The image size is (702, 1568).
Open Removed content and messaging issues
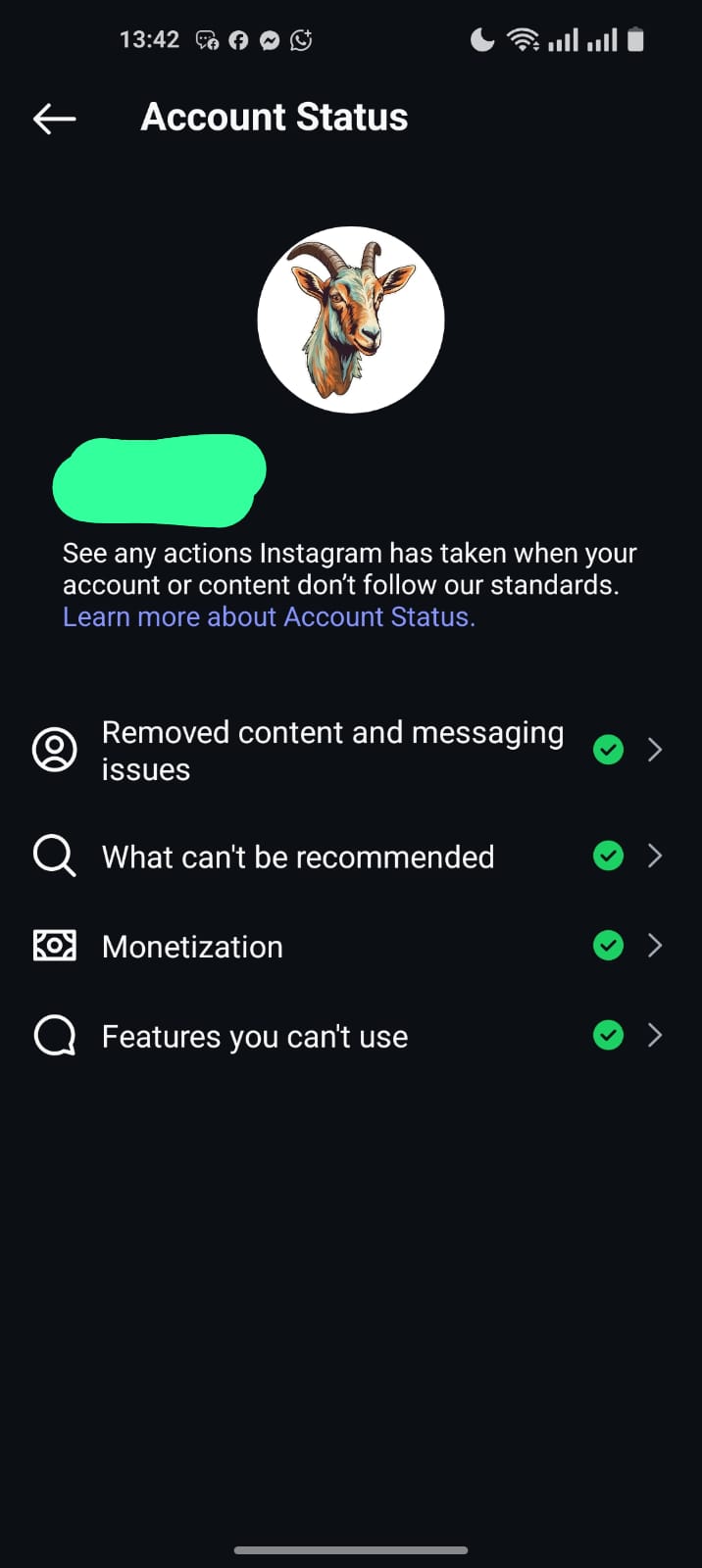351,751
